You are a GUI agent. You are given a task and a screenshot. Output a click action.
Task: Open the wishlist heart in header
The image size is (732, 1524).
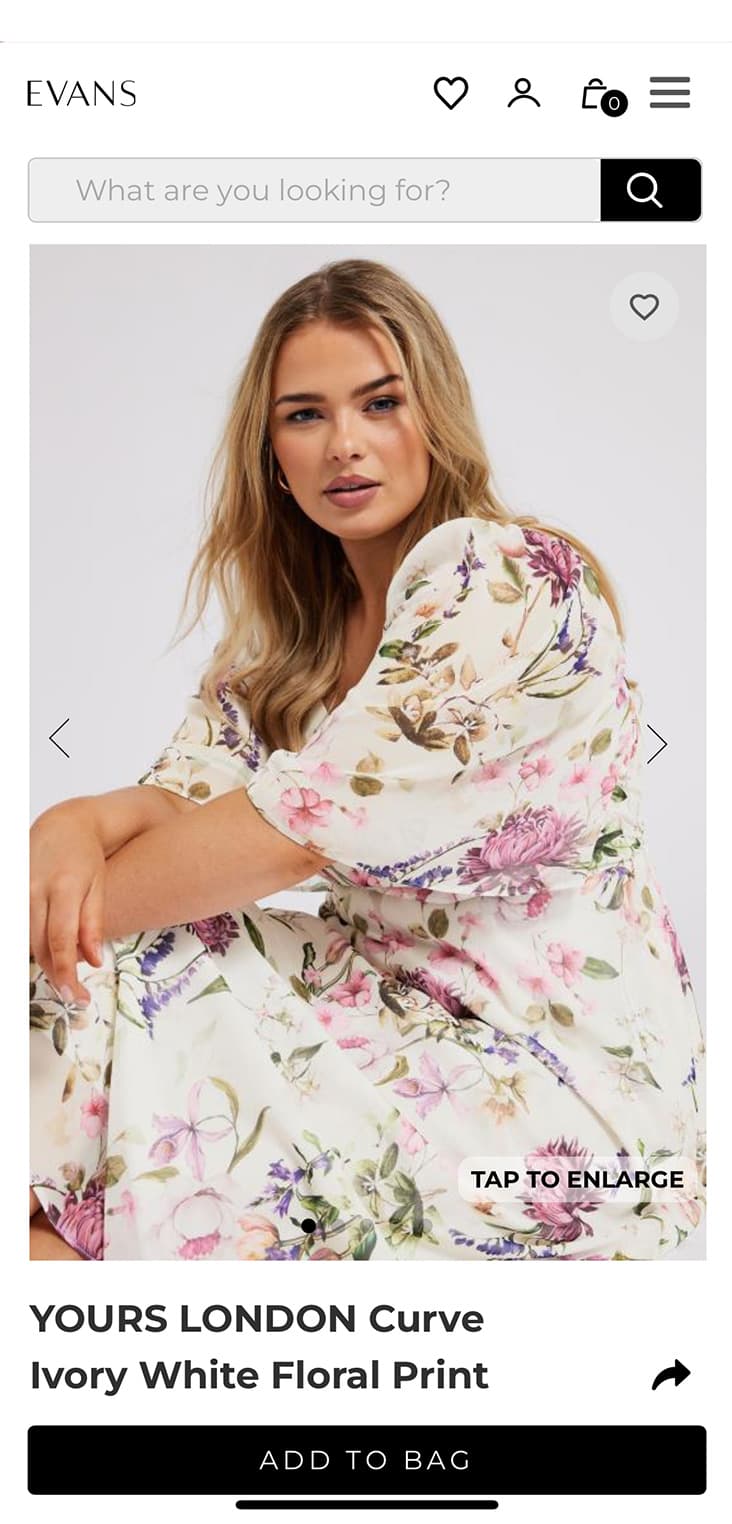point(450,93)
